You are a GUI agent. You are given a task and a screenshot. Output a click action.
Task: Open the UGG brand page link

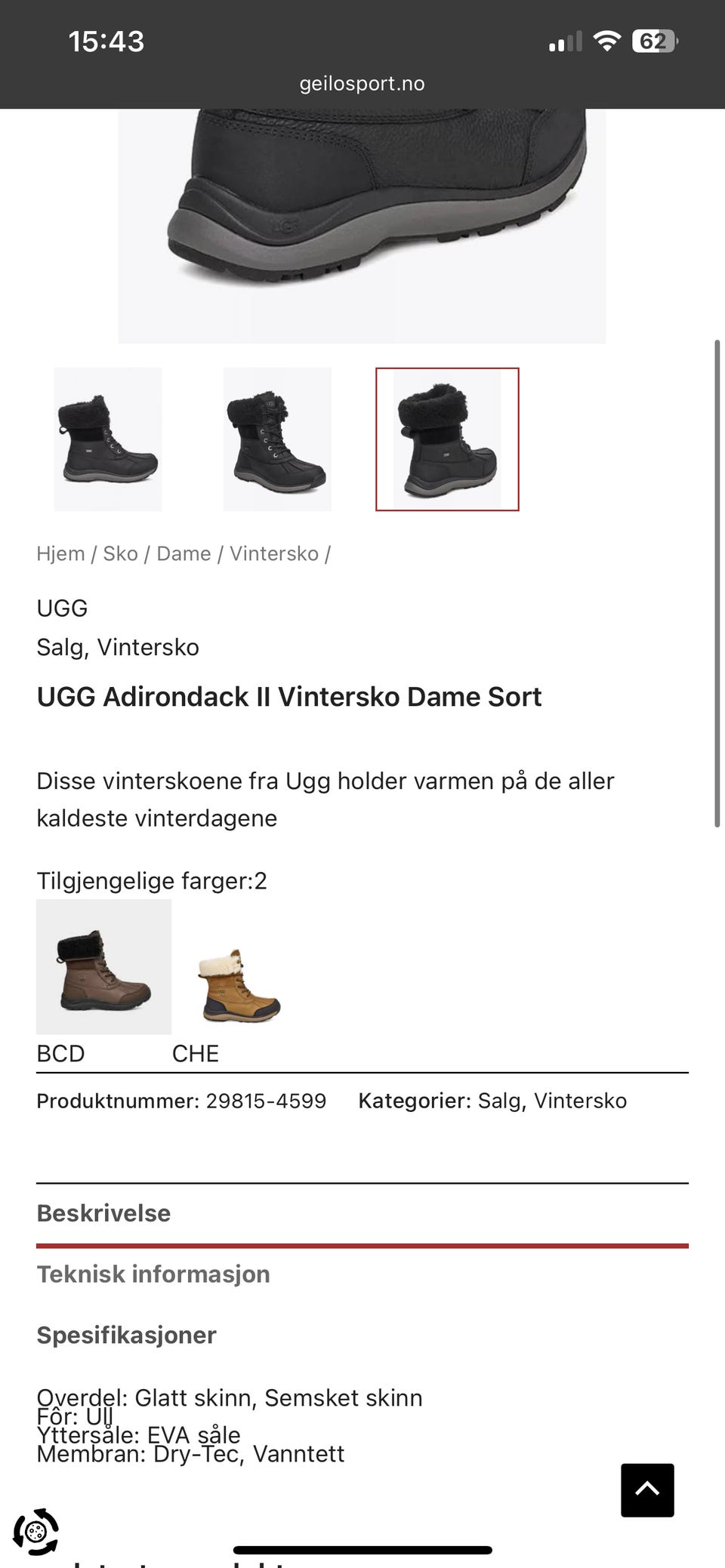[x=62, y=608]
